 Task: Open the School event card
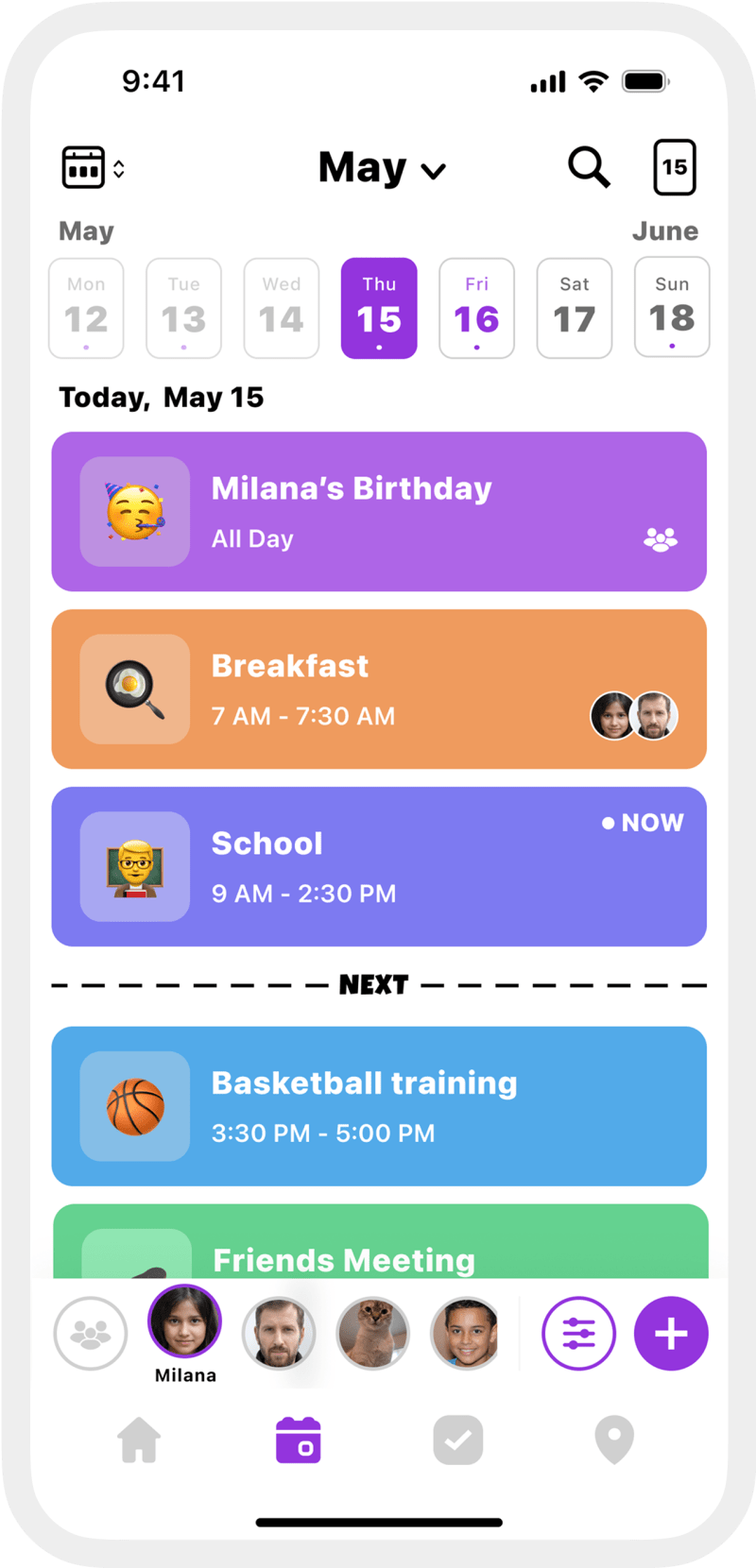click(379, 867)
